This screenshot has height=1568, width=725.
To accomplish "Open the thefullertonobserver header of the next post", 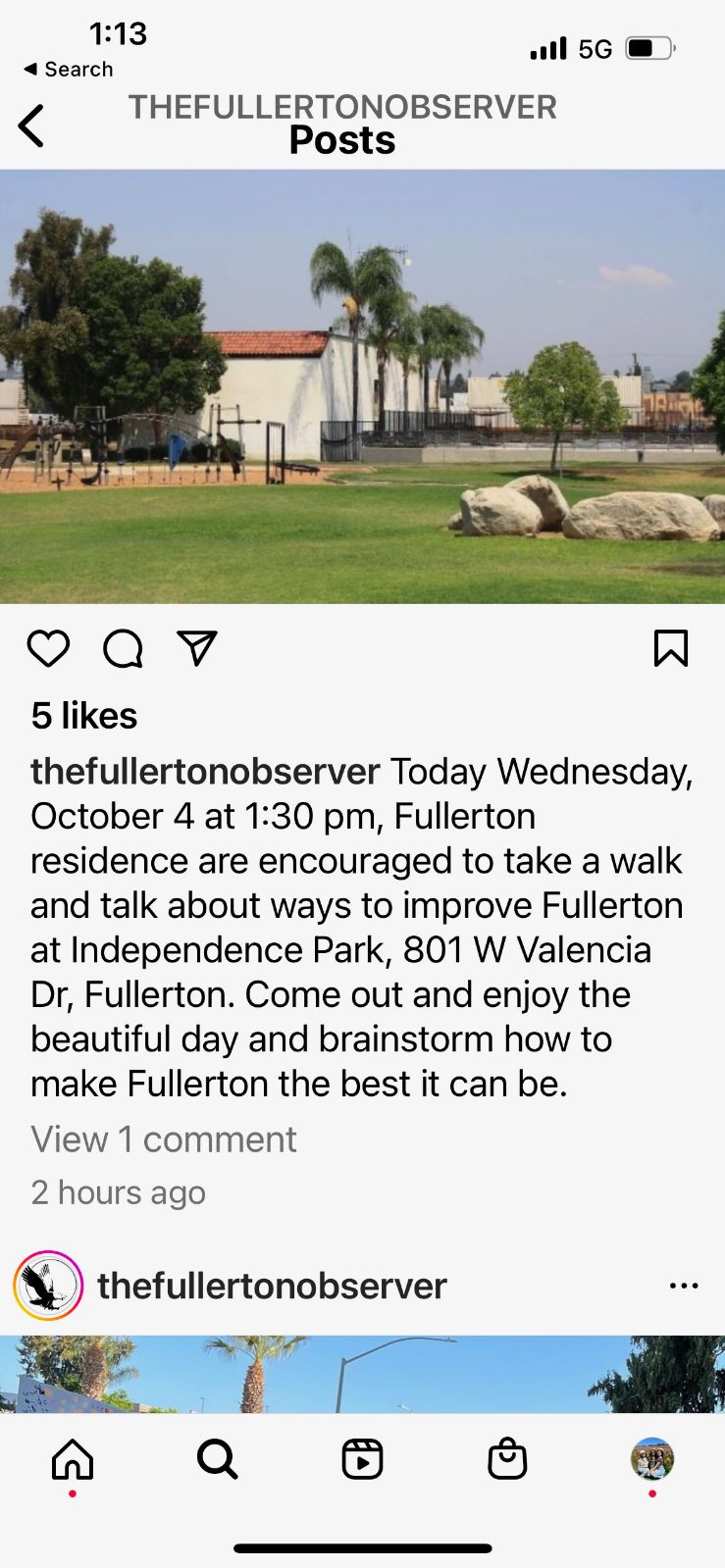I will coord(272,1286).
